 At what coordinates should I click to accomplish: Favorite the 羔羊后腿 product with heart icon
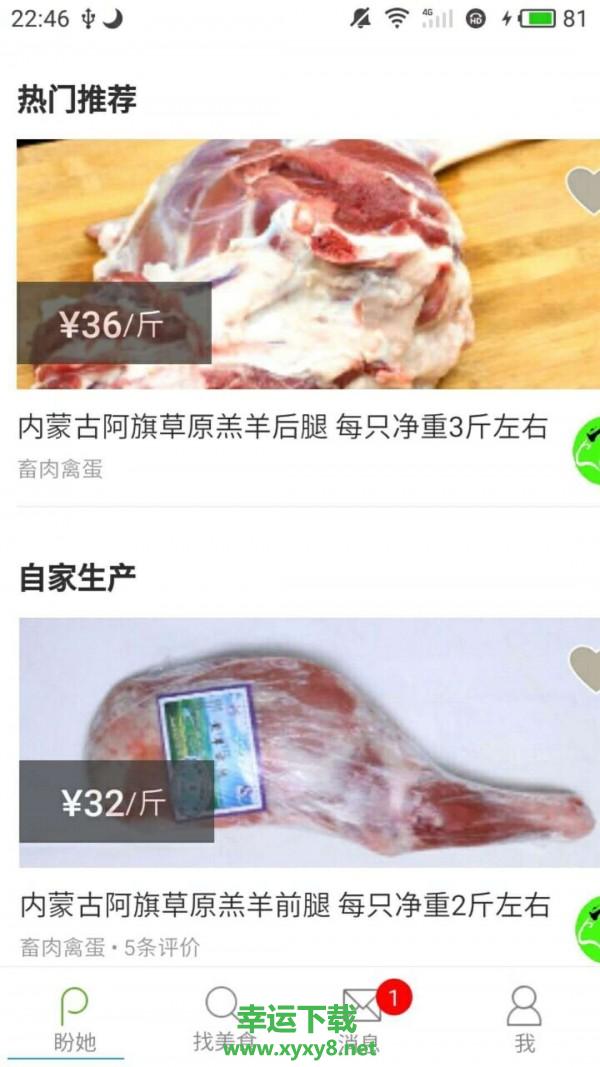click(x=583, y=190)
